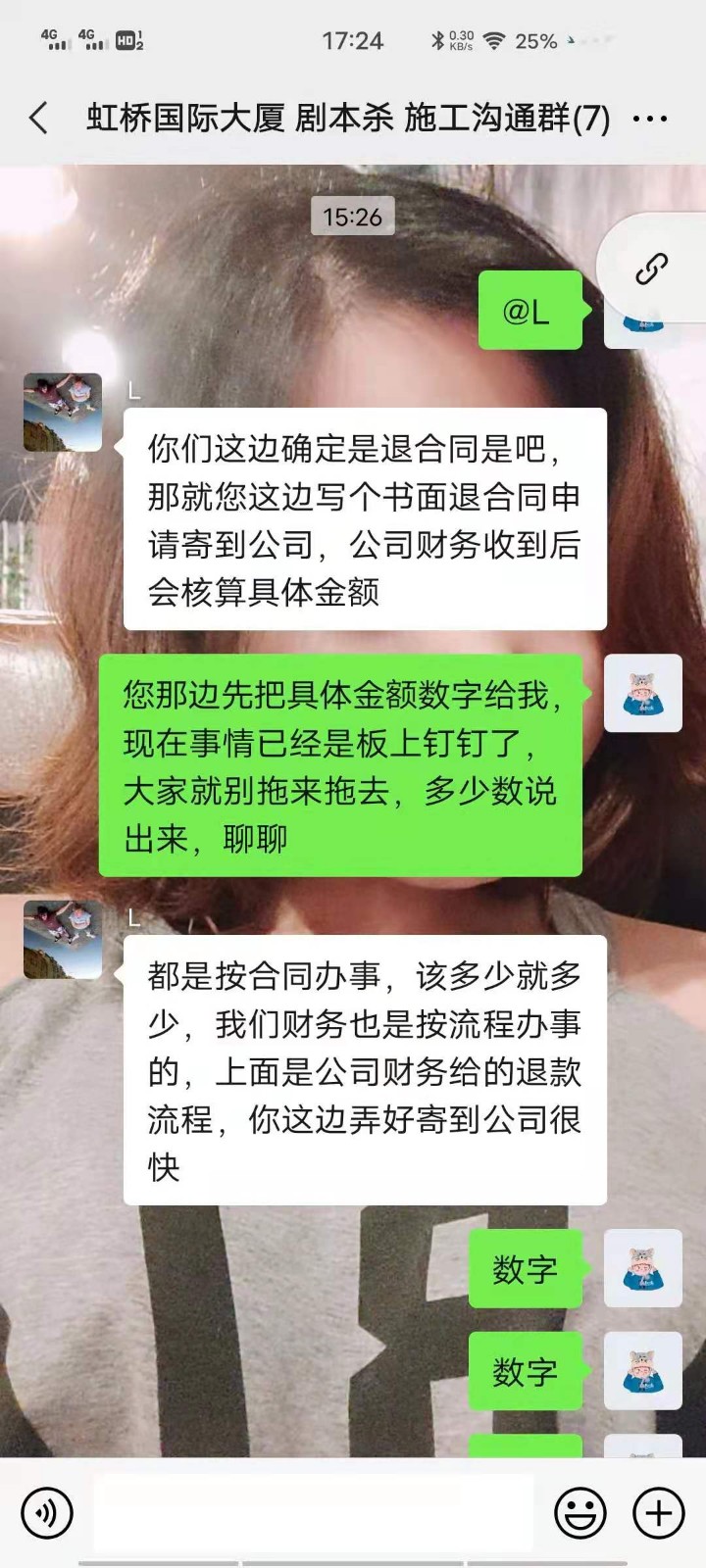Open the plus attachments menu
Viewport: 706px width, 1568px height.
pos(658,1513)
